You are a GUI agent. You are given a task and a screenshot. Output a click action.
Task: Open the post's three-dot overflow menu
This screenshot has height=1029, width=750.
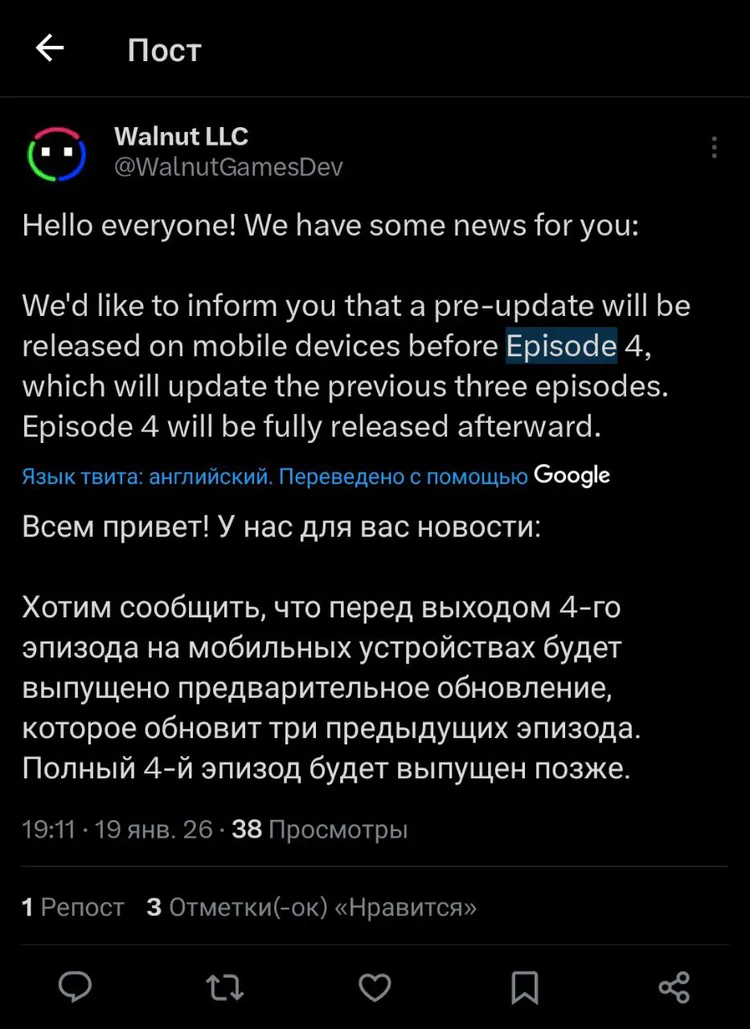714,148
